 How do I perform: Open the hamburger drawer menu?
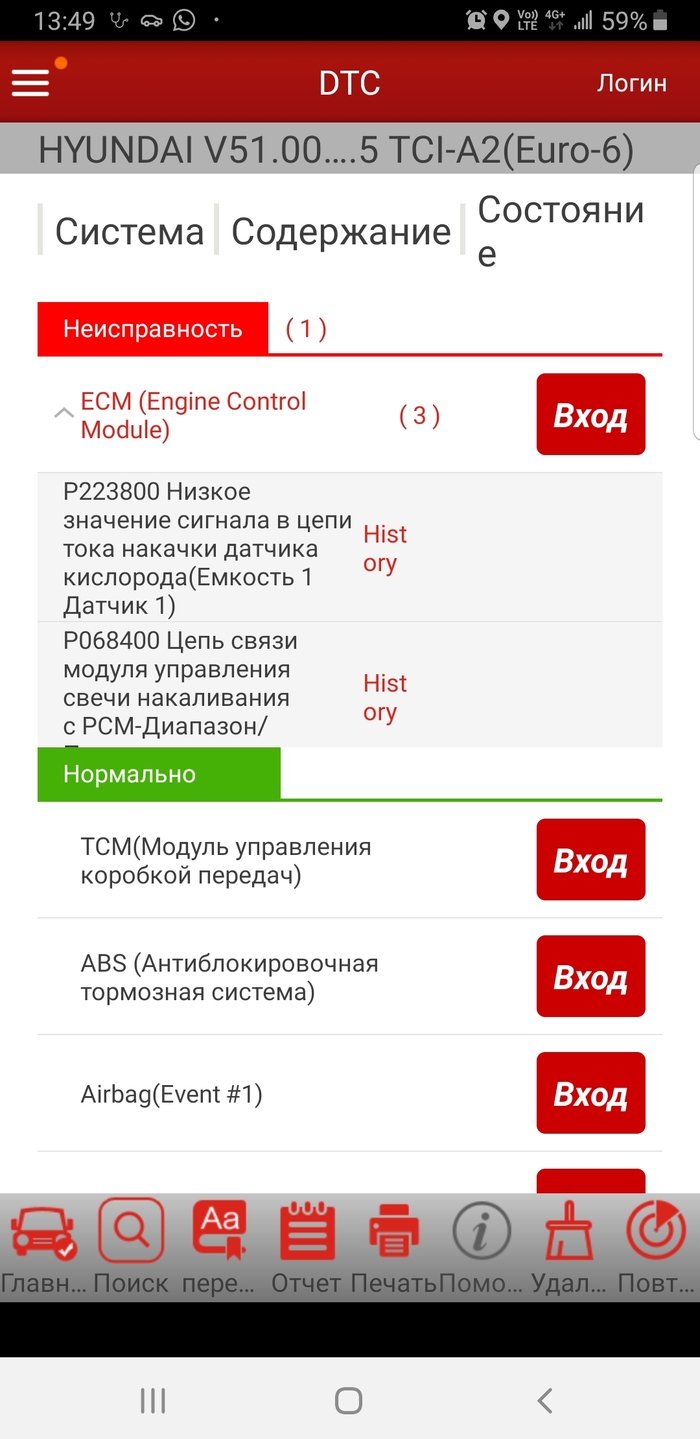31,83
